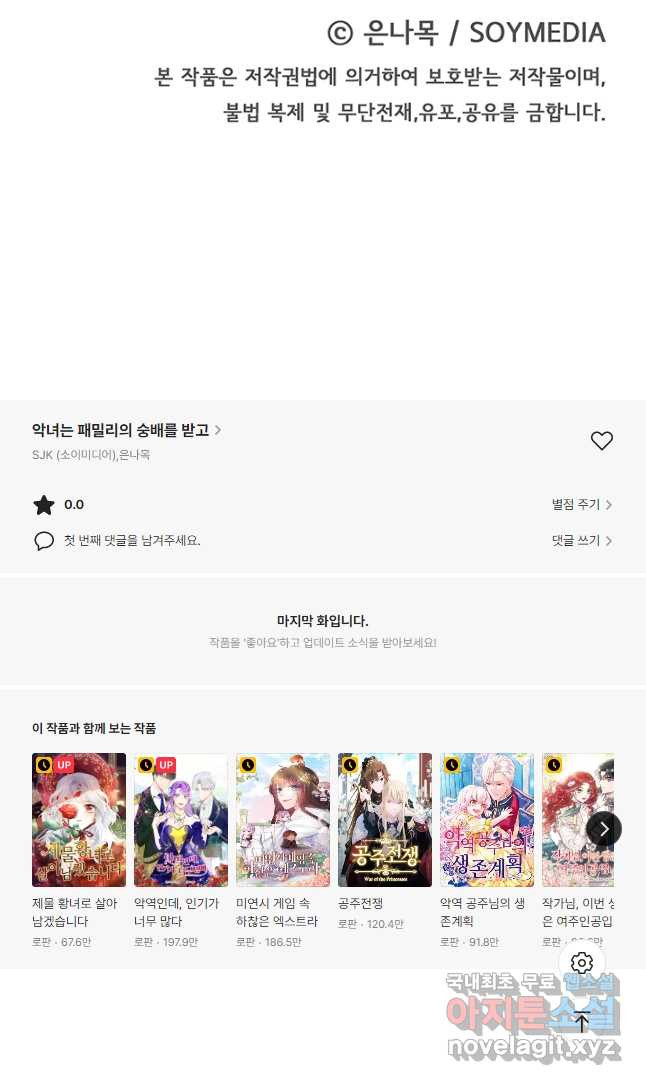
Task: Open the webtoon 악역인데, 인기가 너무 많다
Action: 181,820
